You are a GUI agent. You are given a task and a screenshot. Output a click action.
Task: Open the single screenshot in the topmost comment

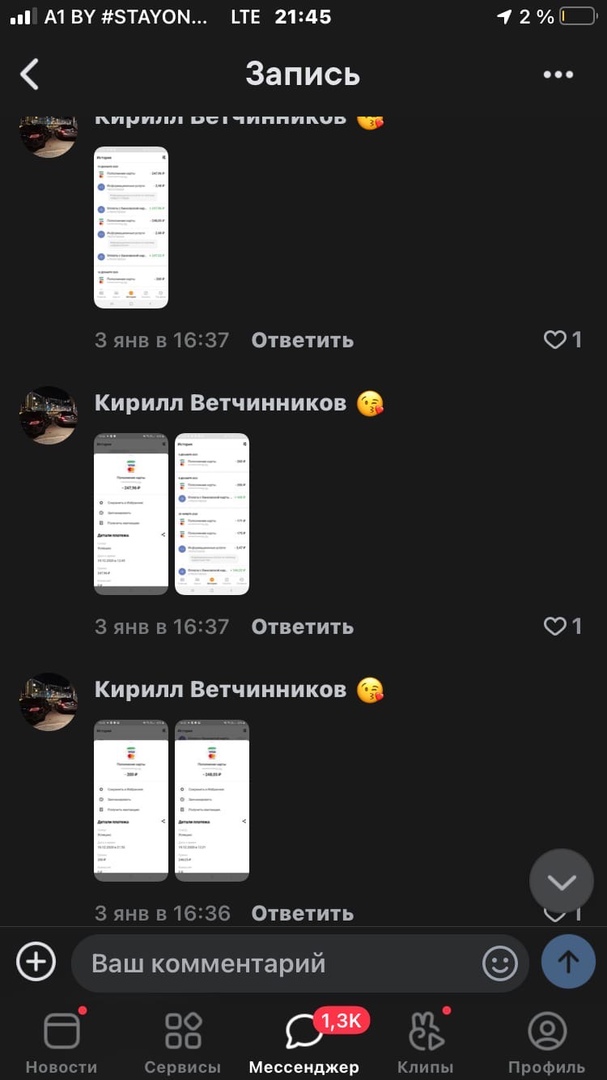[x=131, y=227]
